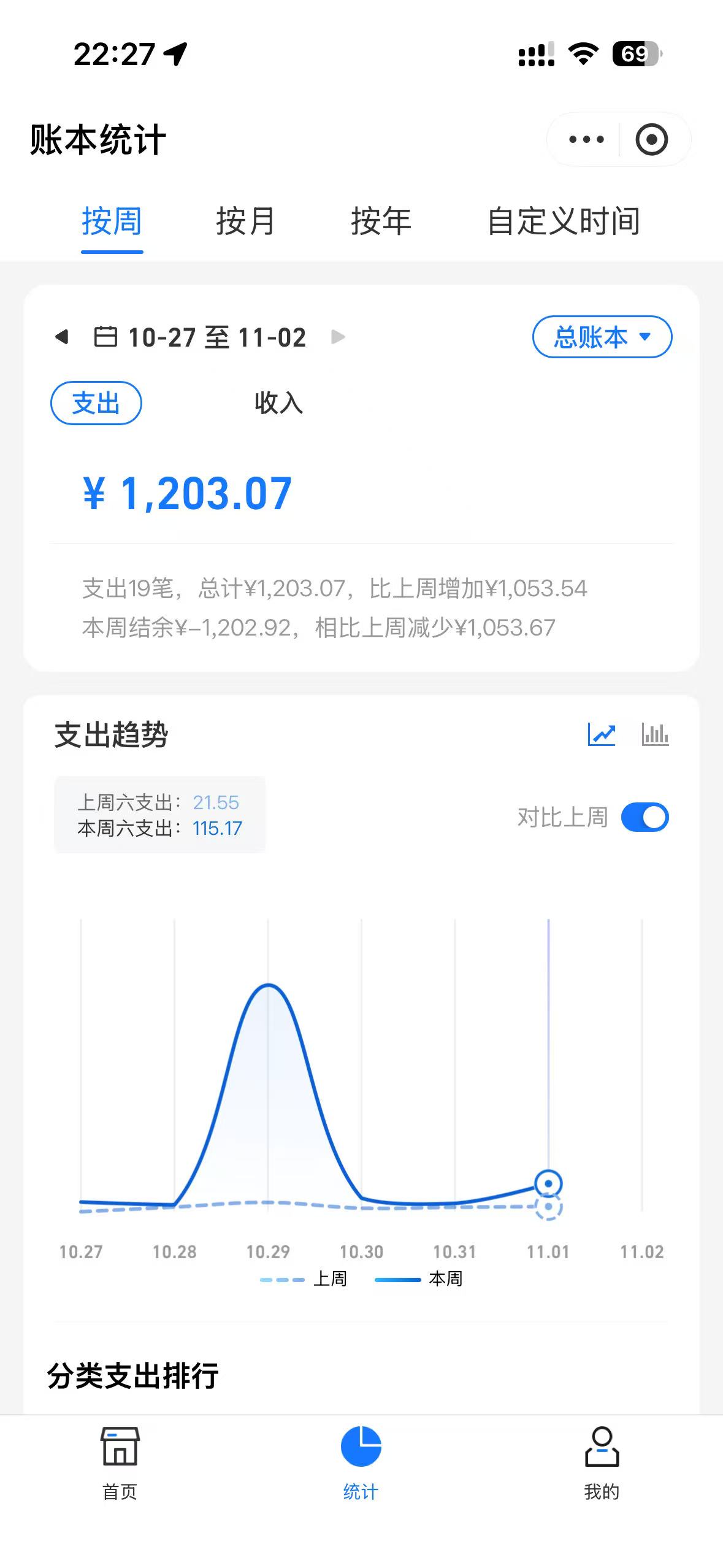The image size is (723, 1568).
Task: Select the 自定义时间 tab
Action: [564, 221]
